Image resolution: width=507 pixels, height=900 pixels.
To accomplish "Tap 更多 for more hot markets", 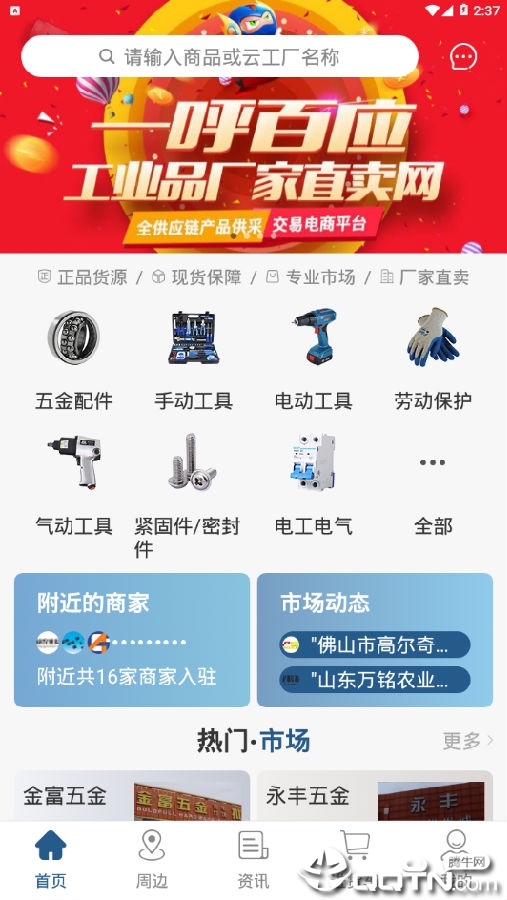I will tap(467, 740).
